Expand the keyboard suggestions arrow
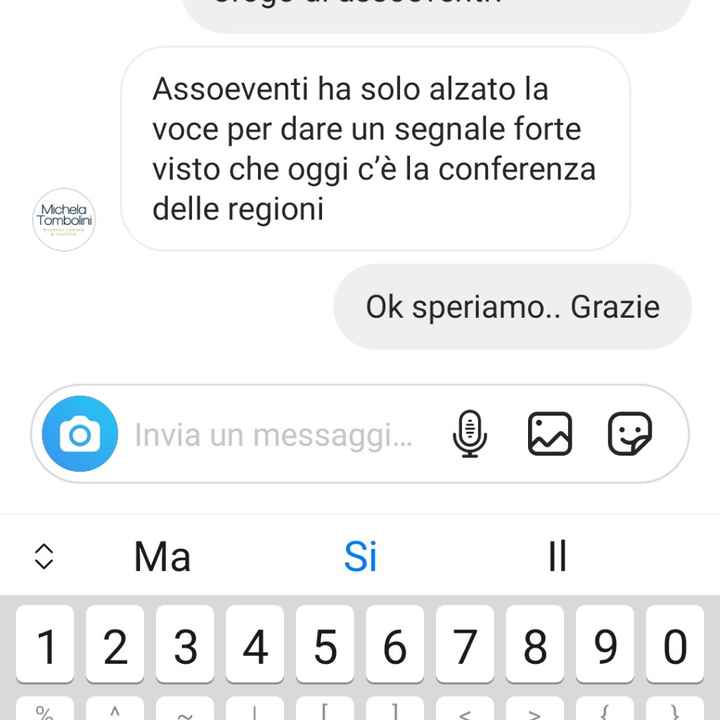 43,556
